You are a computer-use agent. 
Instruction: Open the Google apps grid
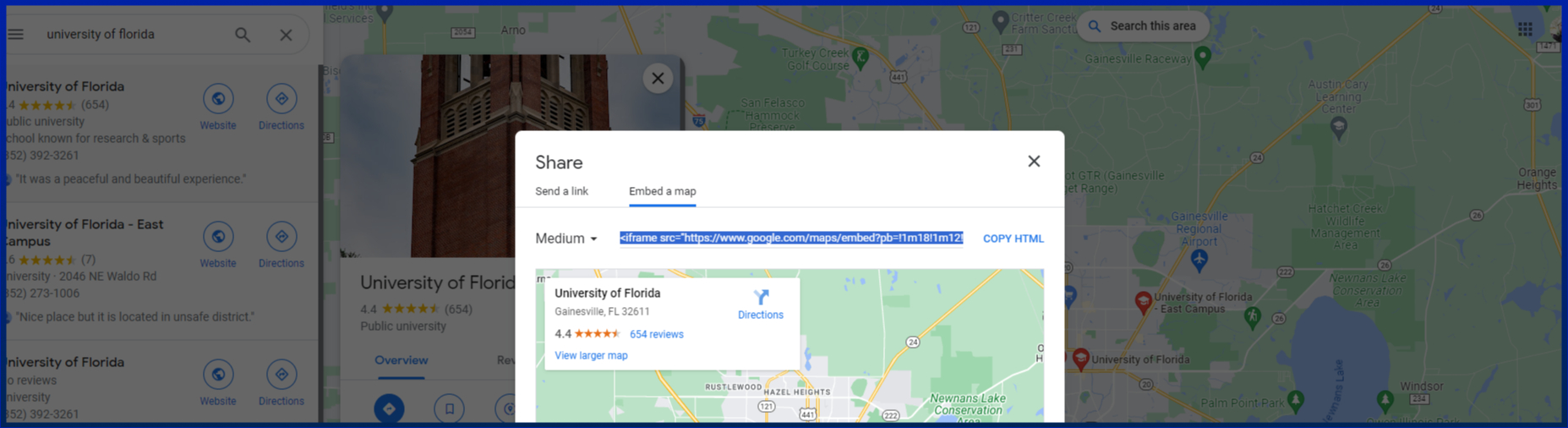tap(1525, 30)
